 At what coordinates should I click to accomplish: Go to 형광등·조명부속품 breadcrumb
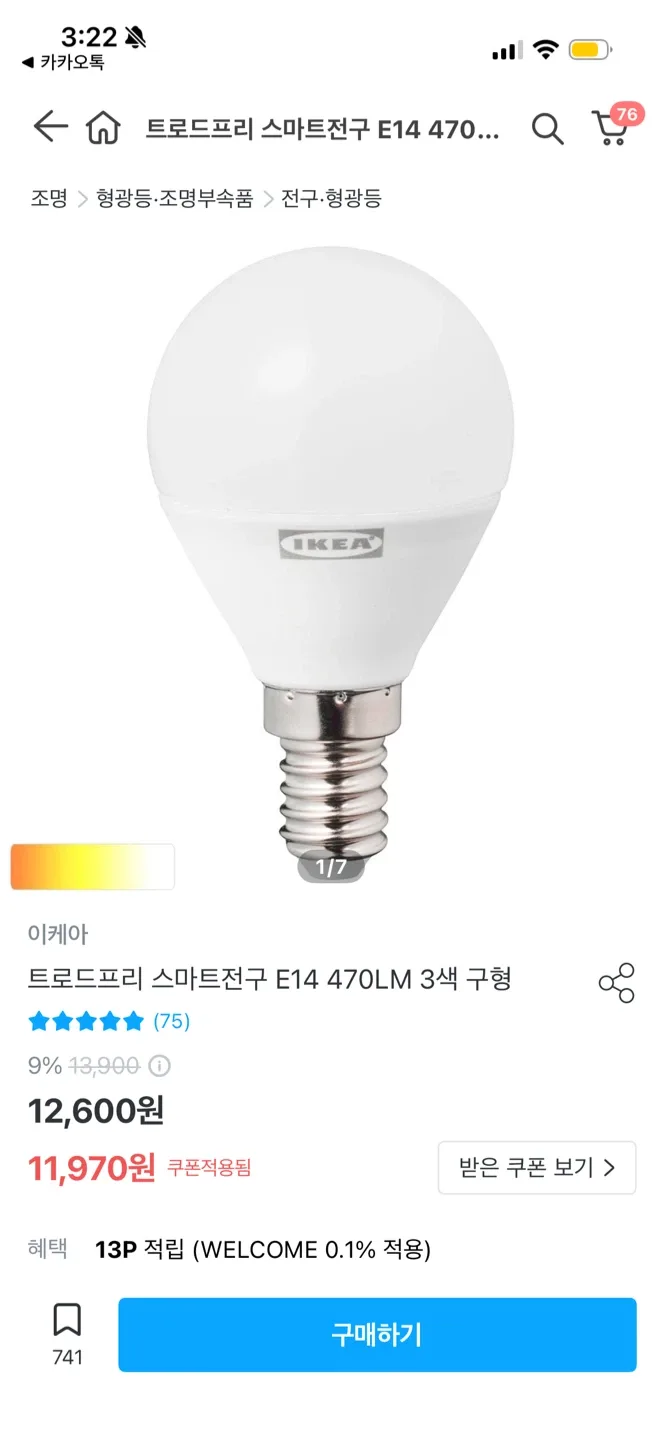click(174, 198)
